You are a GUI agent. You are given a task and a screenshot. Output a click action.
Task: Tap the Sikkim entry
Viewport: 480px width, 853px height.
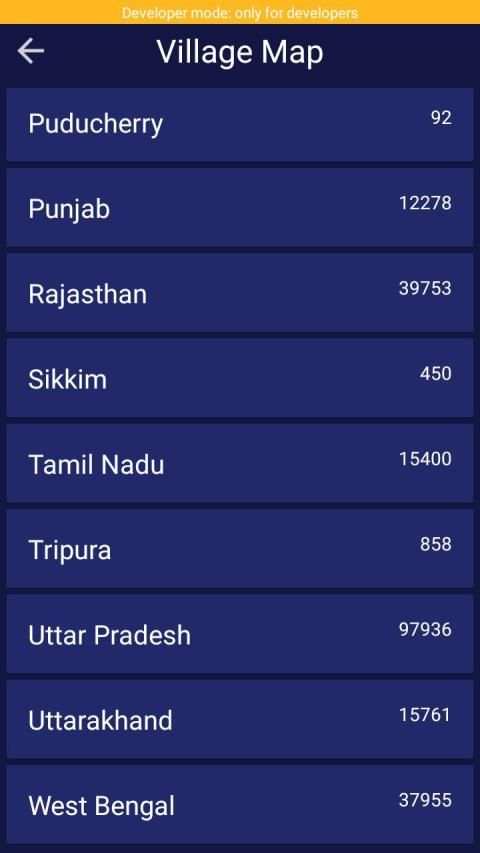coord(240,378)
